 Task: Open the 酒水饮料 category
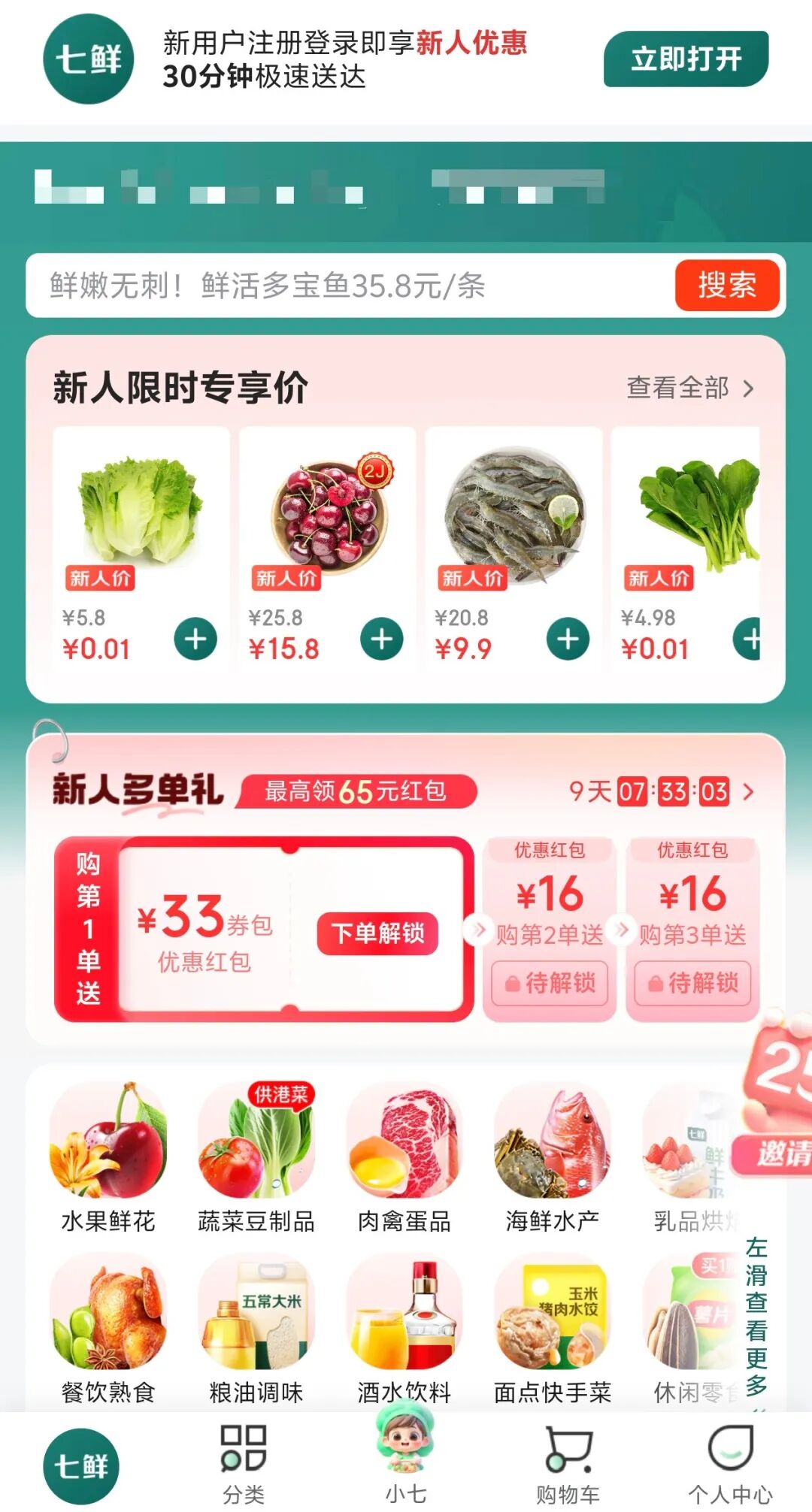[x=404, y=1329]
